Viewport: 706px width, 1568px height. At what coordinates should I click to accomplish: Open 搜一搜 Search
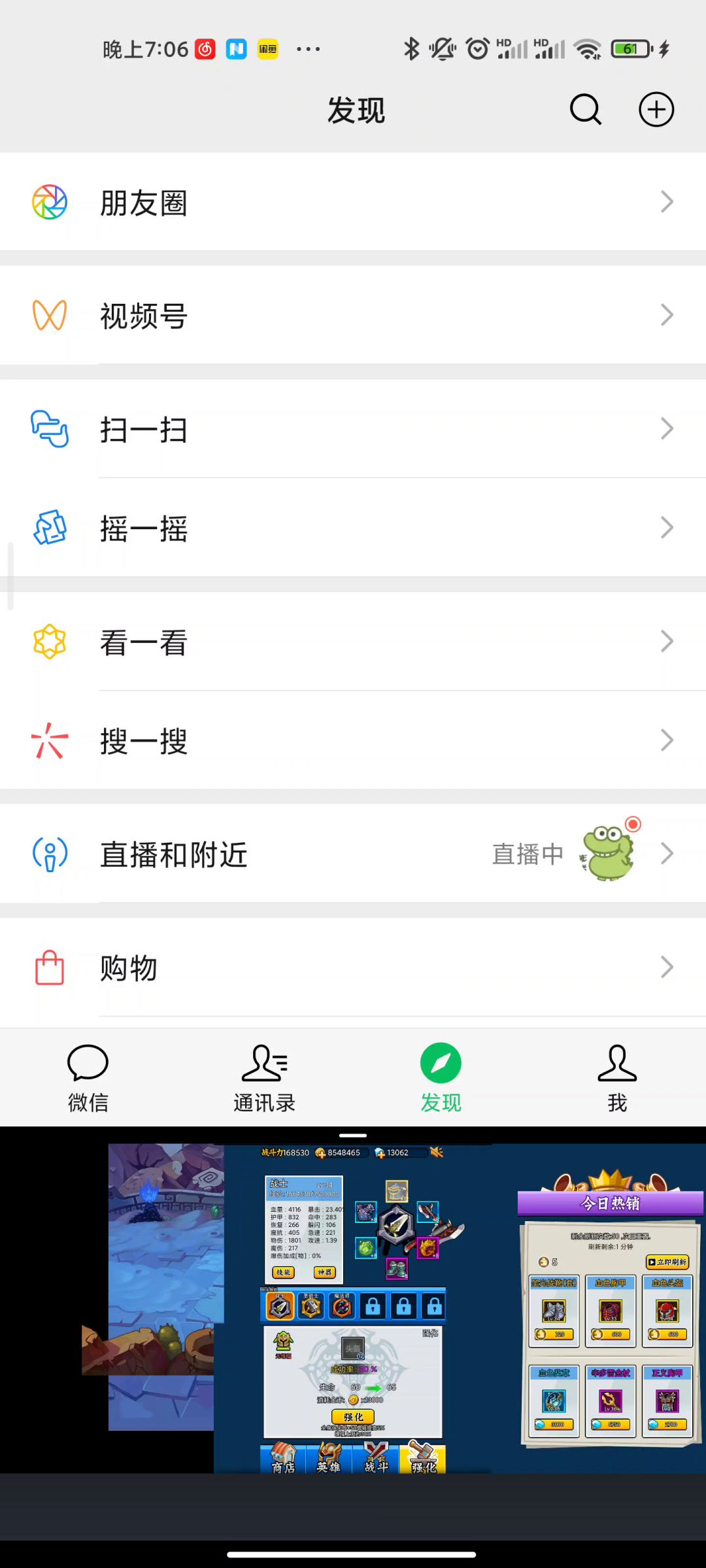tap(353, 740)
